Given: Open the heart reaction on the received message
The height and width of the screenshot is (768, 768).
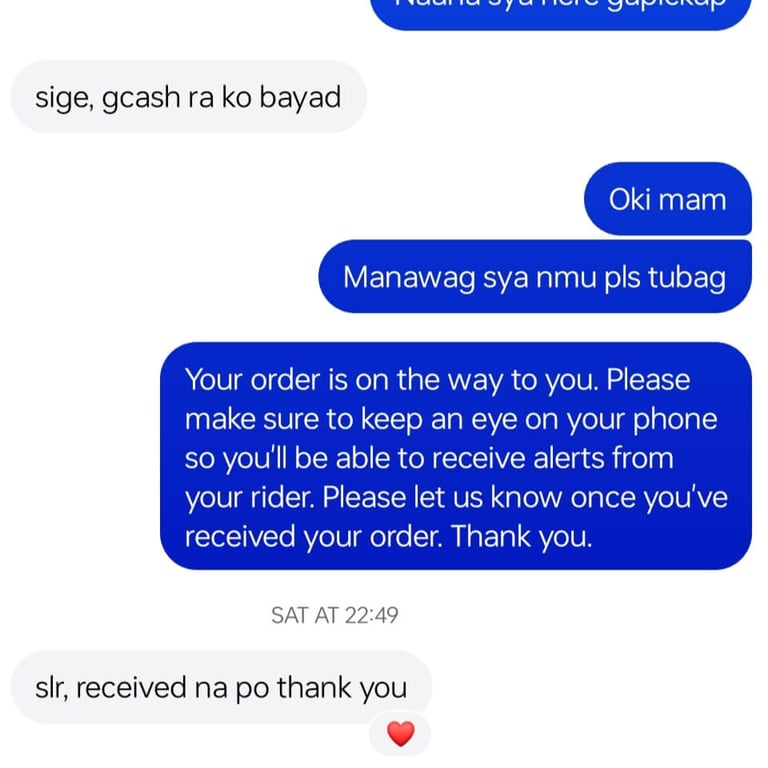Looking at the screenshot, I should pos(400,735).
